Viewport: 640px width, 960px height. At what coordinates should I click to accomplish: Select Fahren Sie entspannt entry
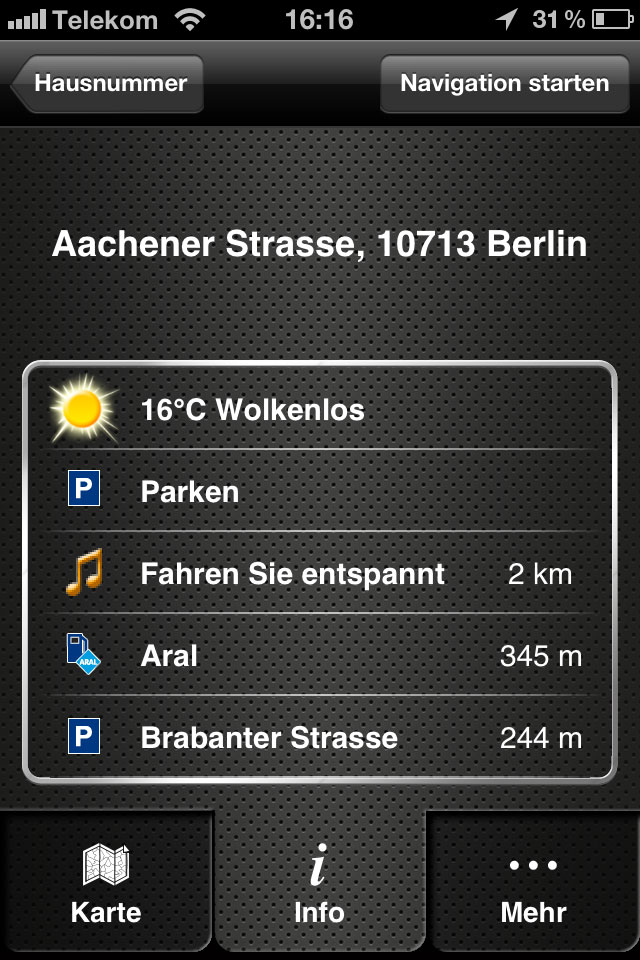[318, 574]
